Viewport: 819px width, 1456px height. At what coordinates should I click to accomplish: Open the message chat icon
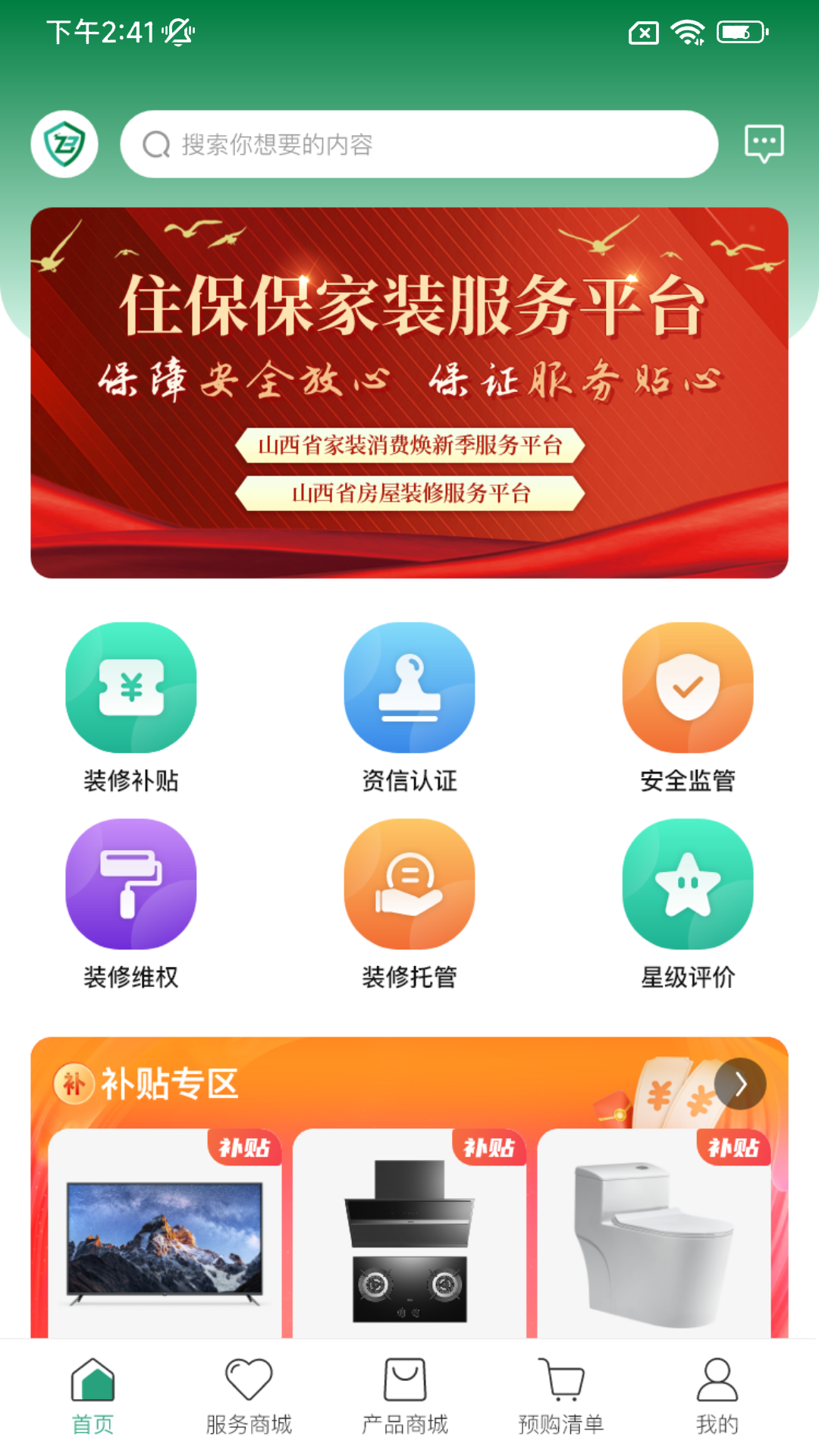(764, 143)
